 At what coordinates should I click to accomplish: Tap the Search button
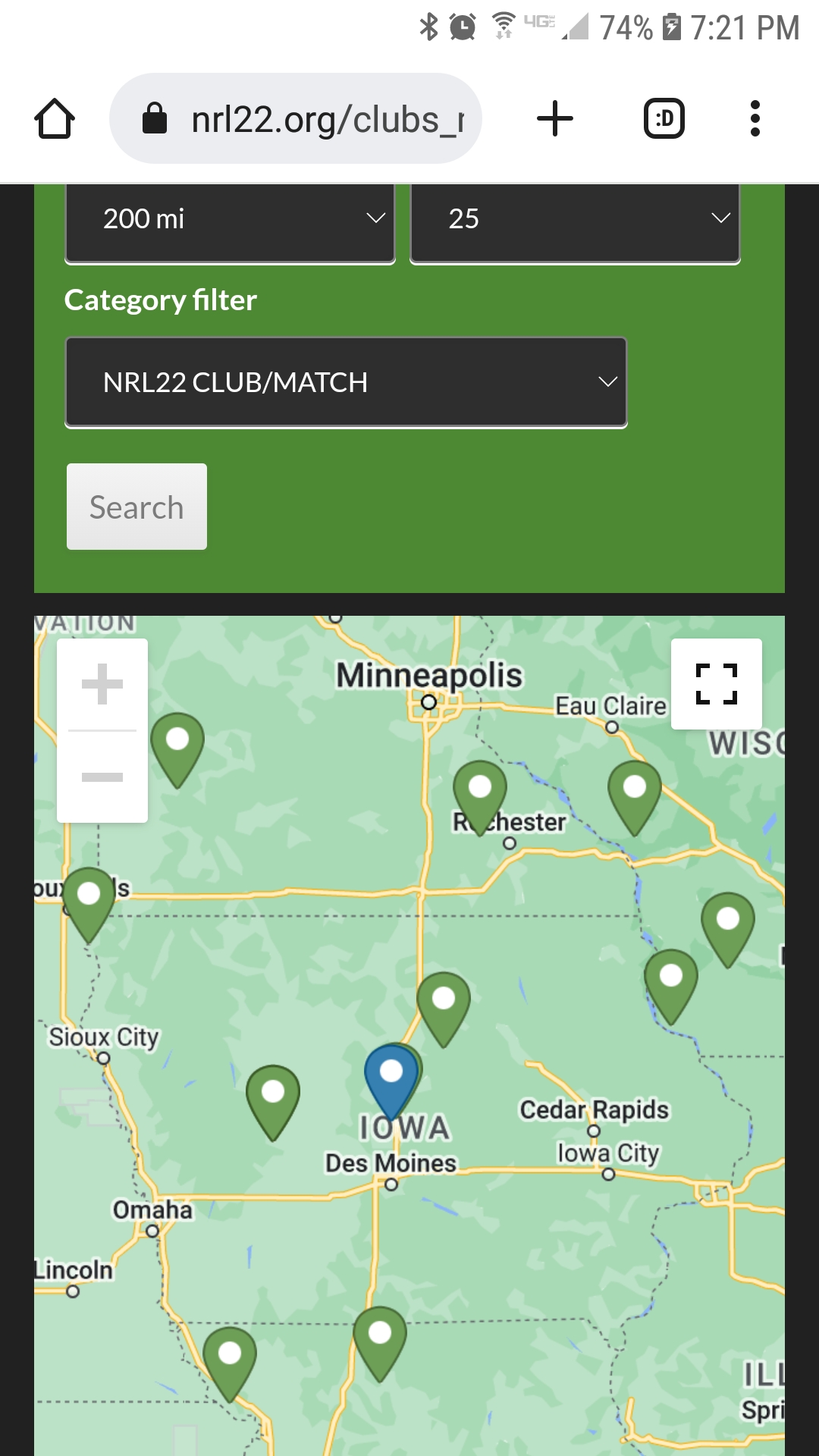pos(136,507)
